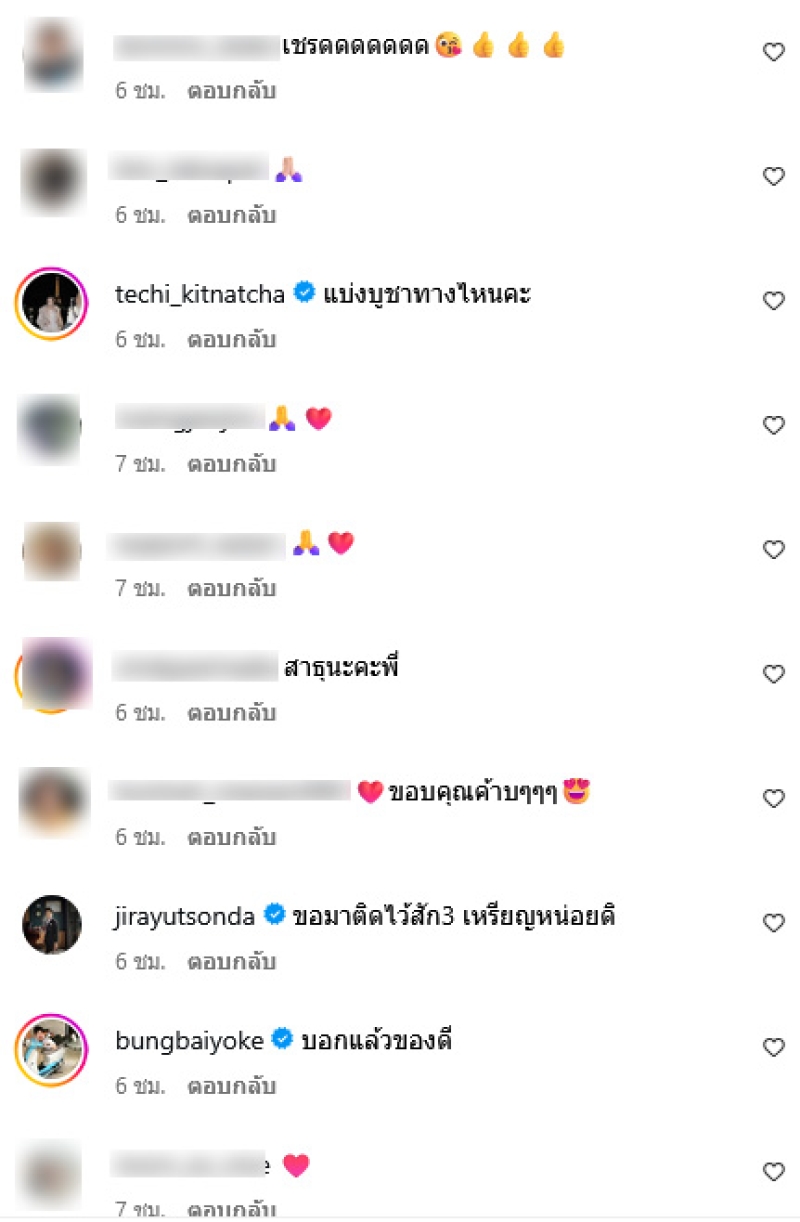Image resolution: width=800 pixels, height=1222 pixels.
Task: Reply to the ขอบคุณค้าบๆๆๆ comment
Action: [x=231, y=837]
